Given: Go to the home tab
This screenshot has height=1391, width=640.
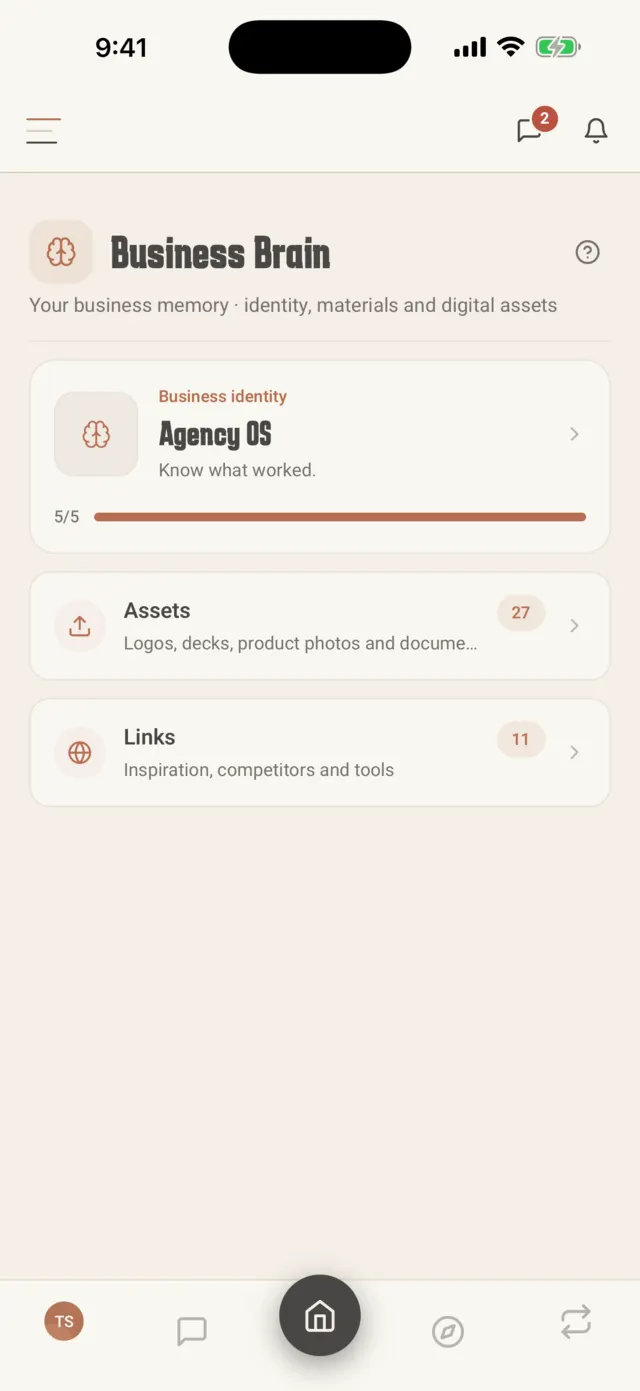Looking at the screenshot, I should 320,1315.
